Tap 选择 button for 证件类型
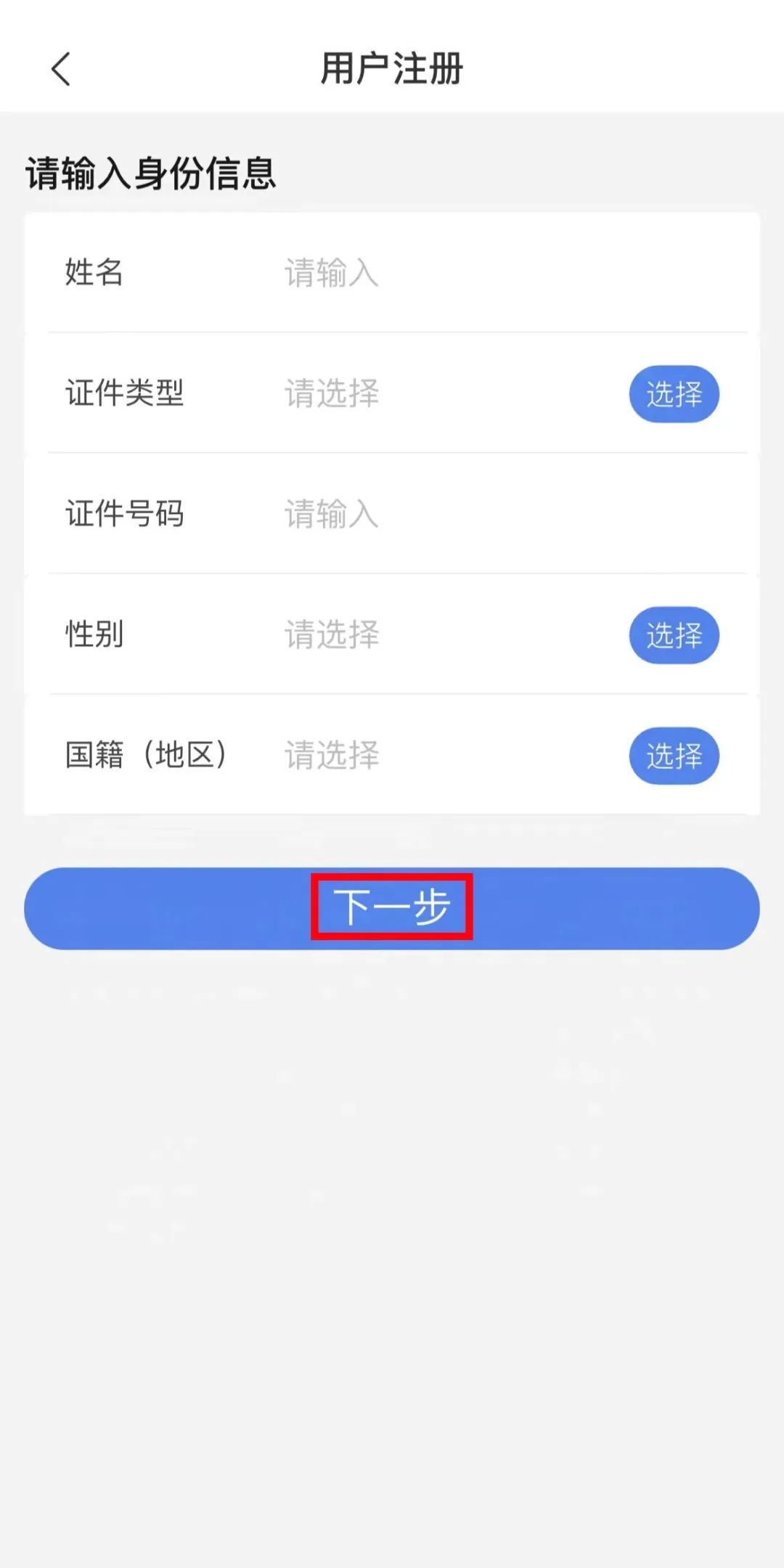Image resolution: width=784 pixels, height=1568 pixels. 674,394
